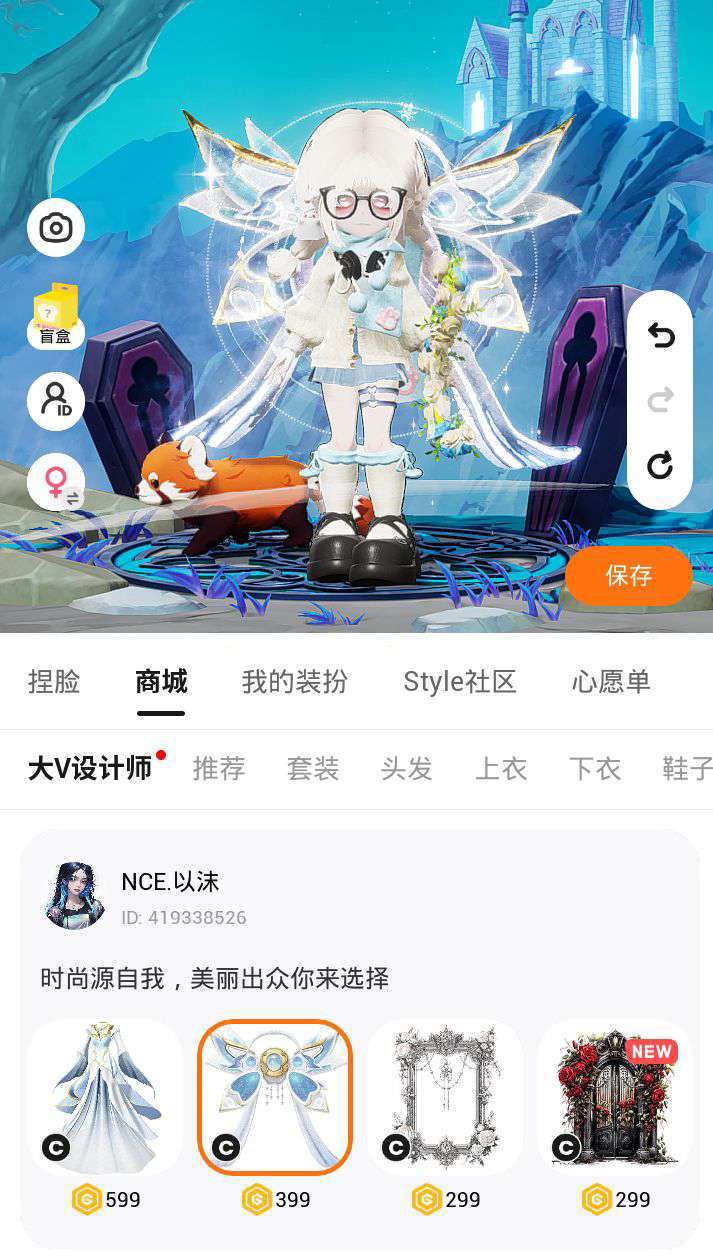Open the Style社区 tab
Screen dimensions: 713x1257
(460, 682)
